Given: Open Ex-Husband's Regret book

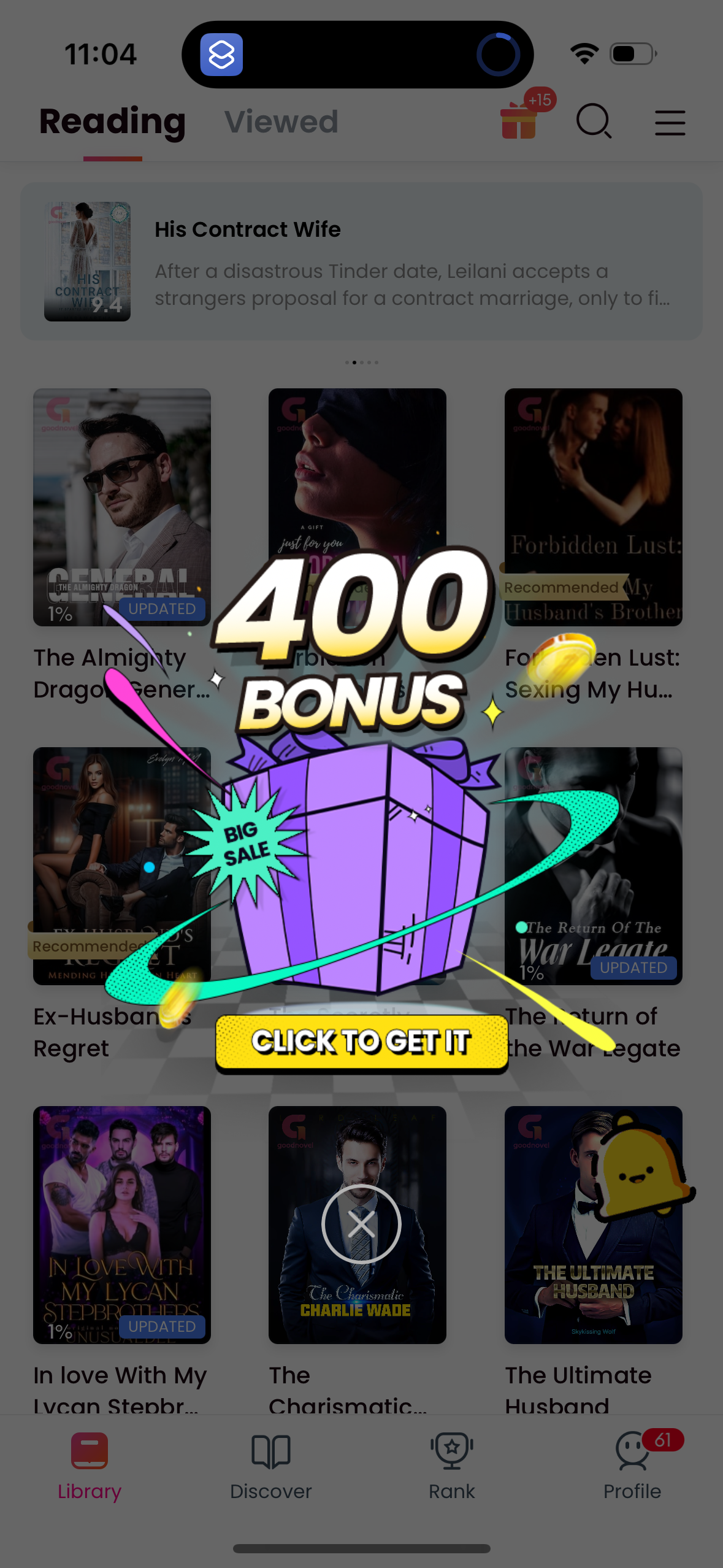Looking at the screenshot, I should [x=122, y=865].
